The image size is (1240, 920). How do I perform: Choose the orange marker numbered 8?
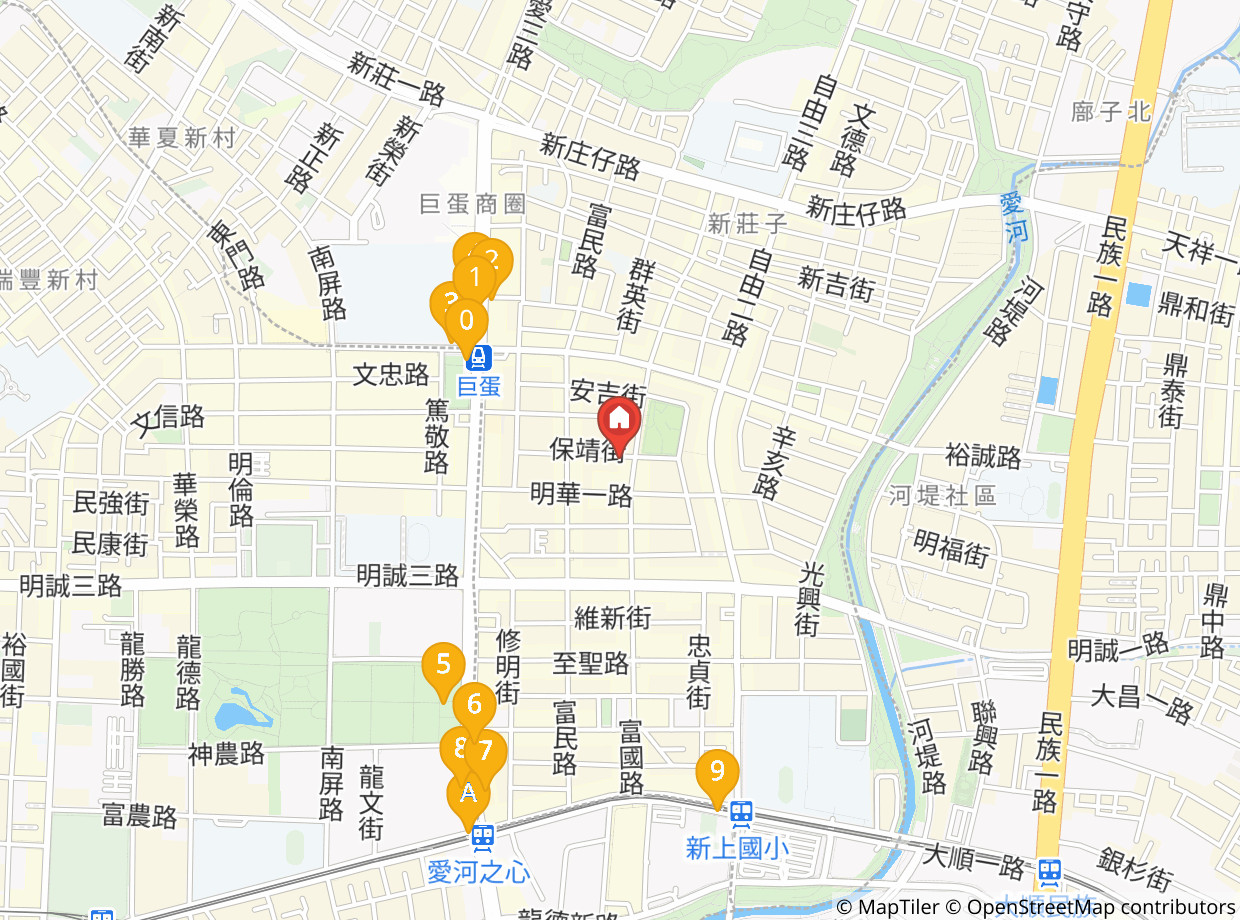451,748
